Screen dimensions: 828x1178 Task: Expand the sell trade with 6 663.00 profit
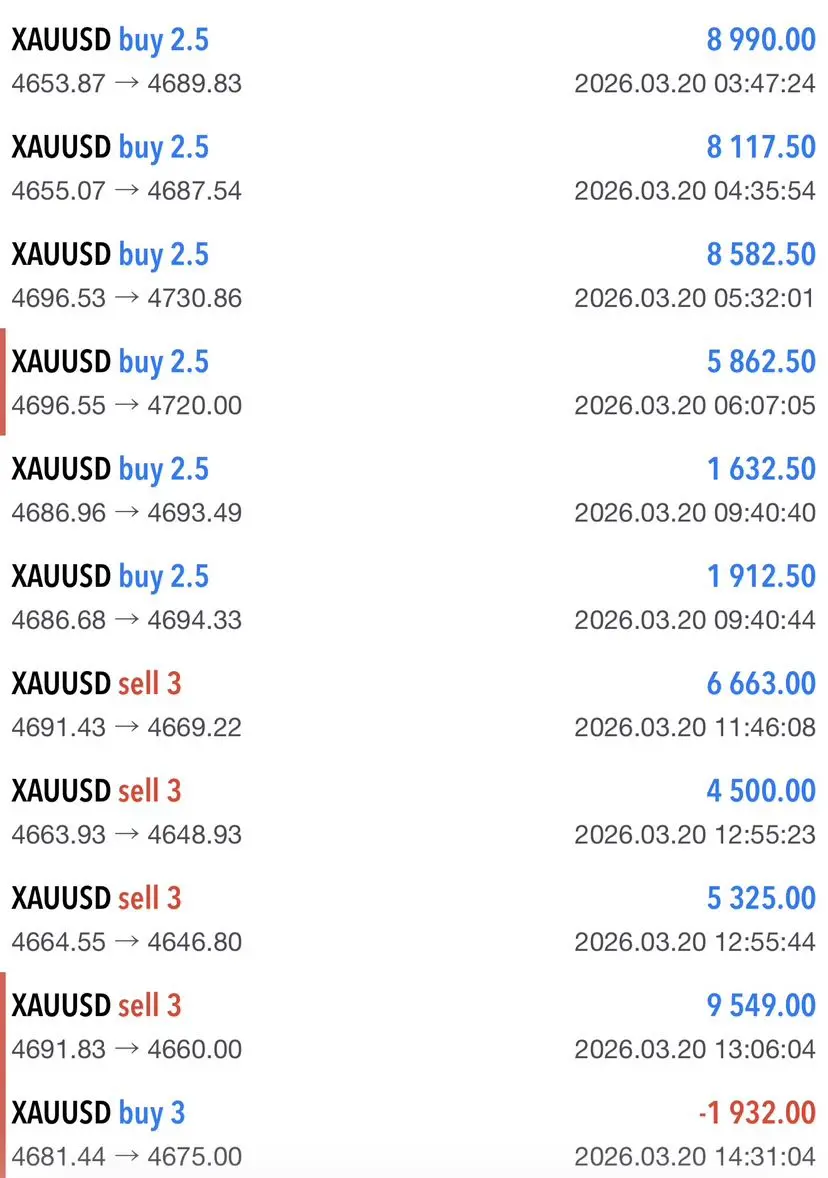[x=414, y=705]
